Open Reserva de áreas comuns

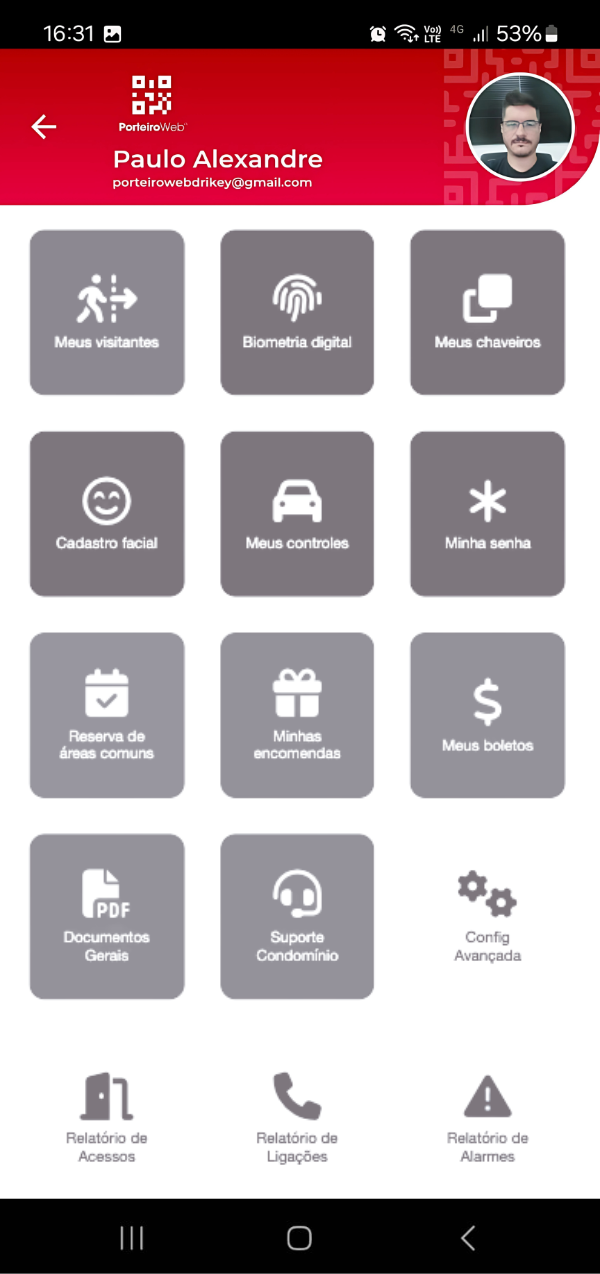click(x=107, y=715)
